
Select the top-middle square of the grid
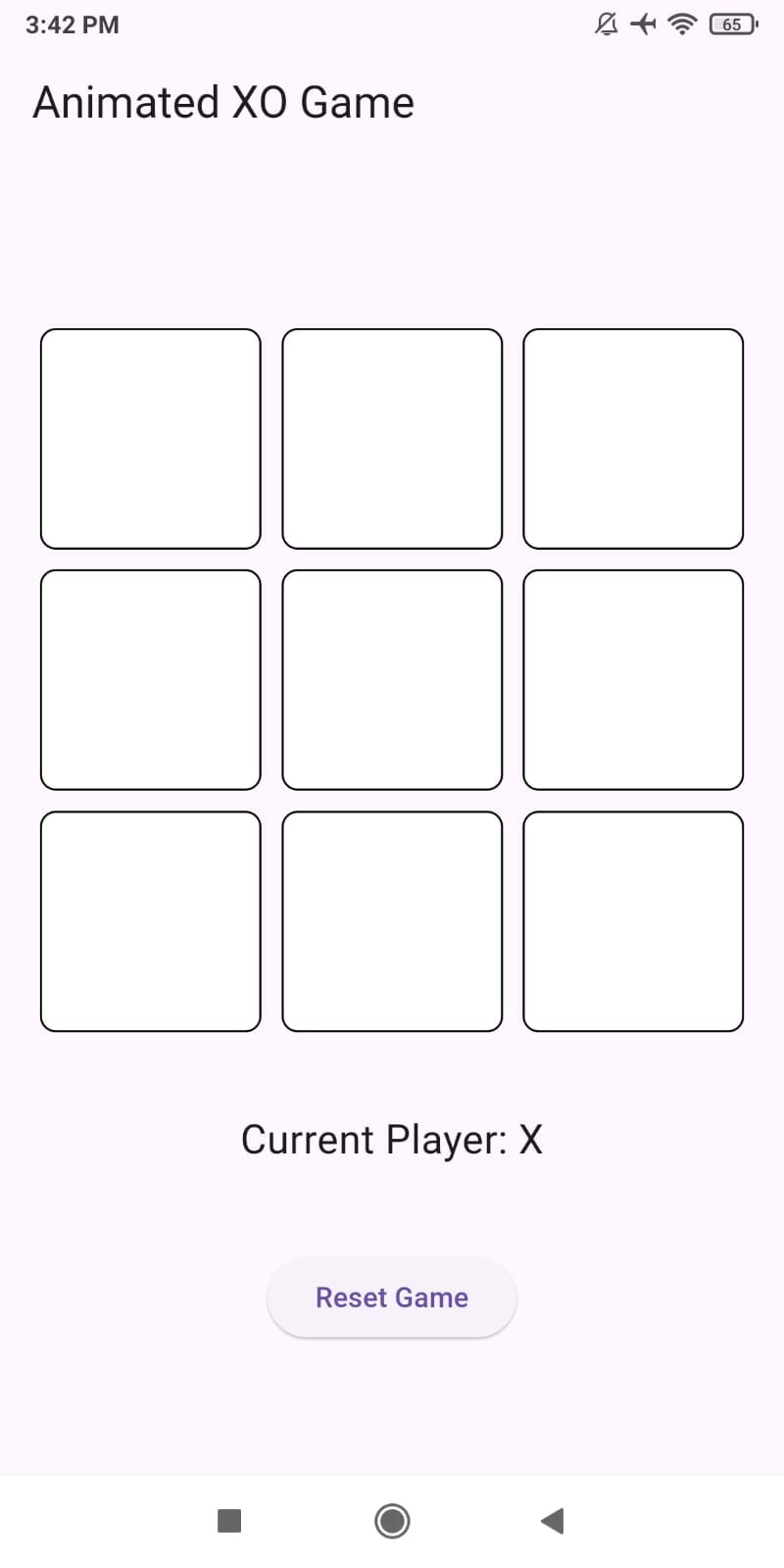pyautogui.click(x=392, y=439)
